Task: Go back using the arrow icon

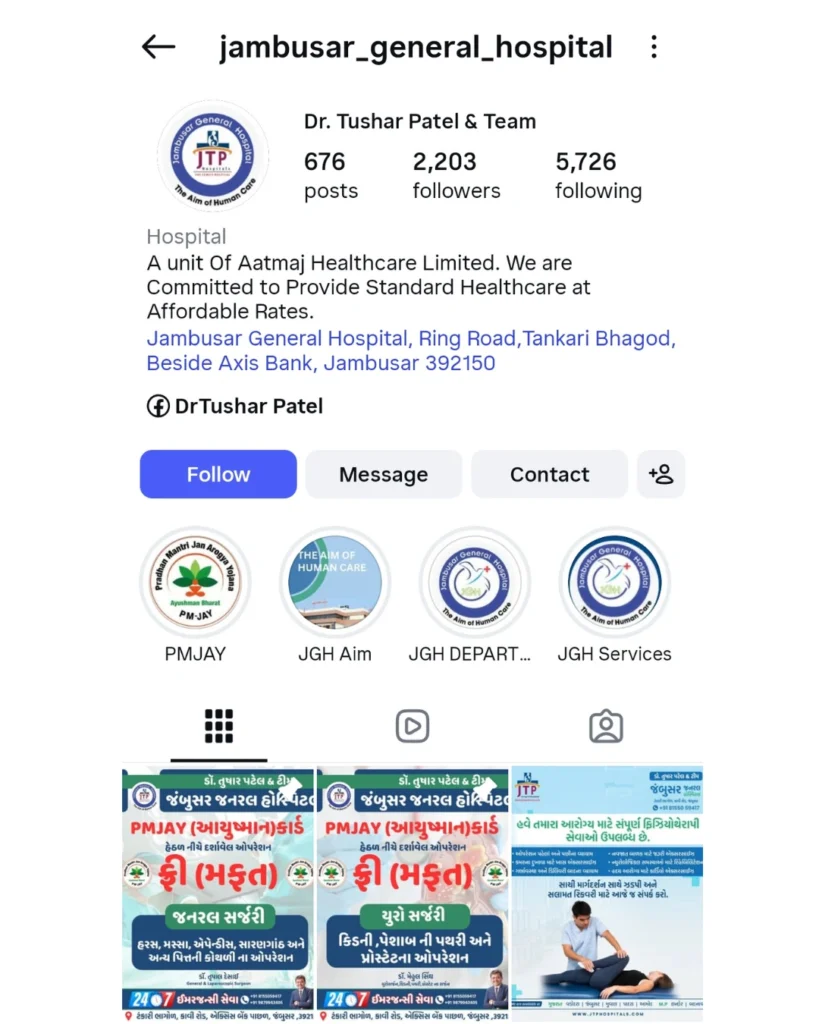Action: (158, 47)
